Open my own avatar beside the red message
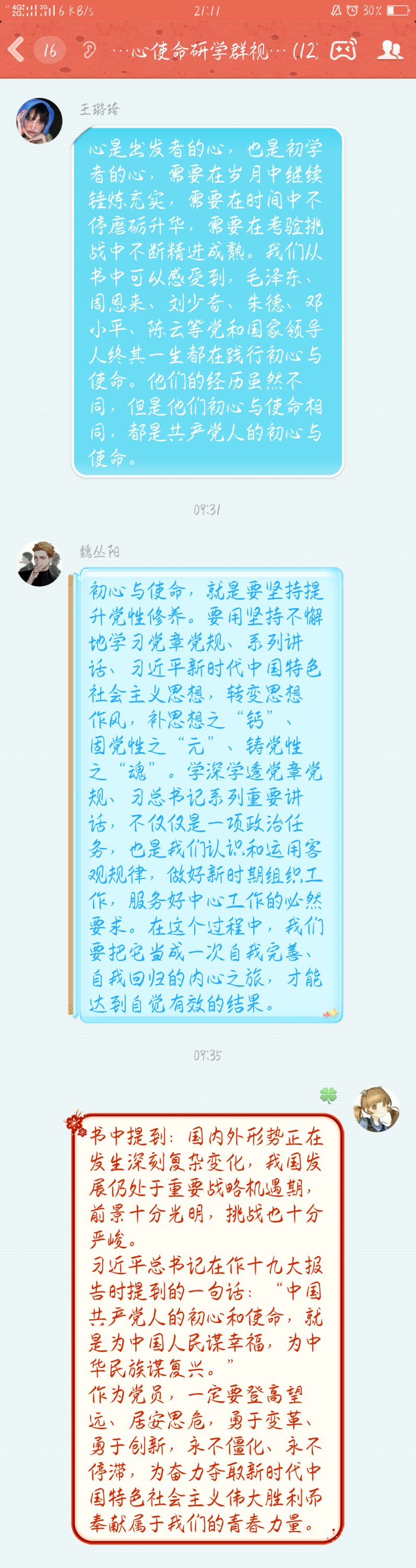 376,1108
